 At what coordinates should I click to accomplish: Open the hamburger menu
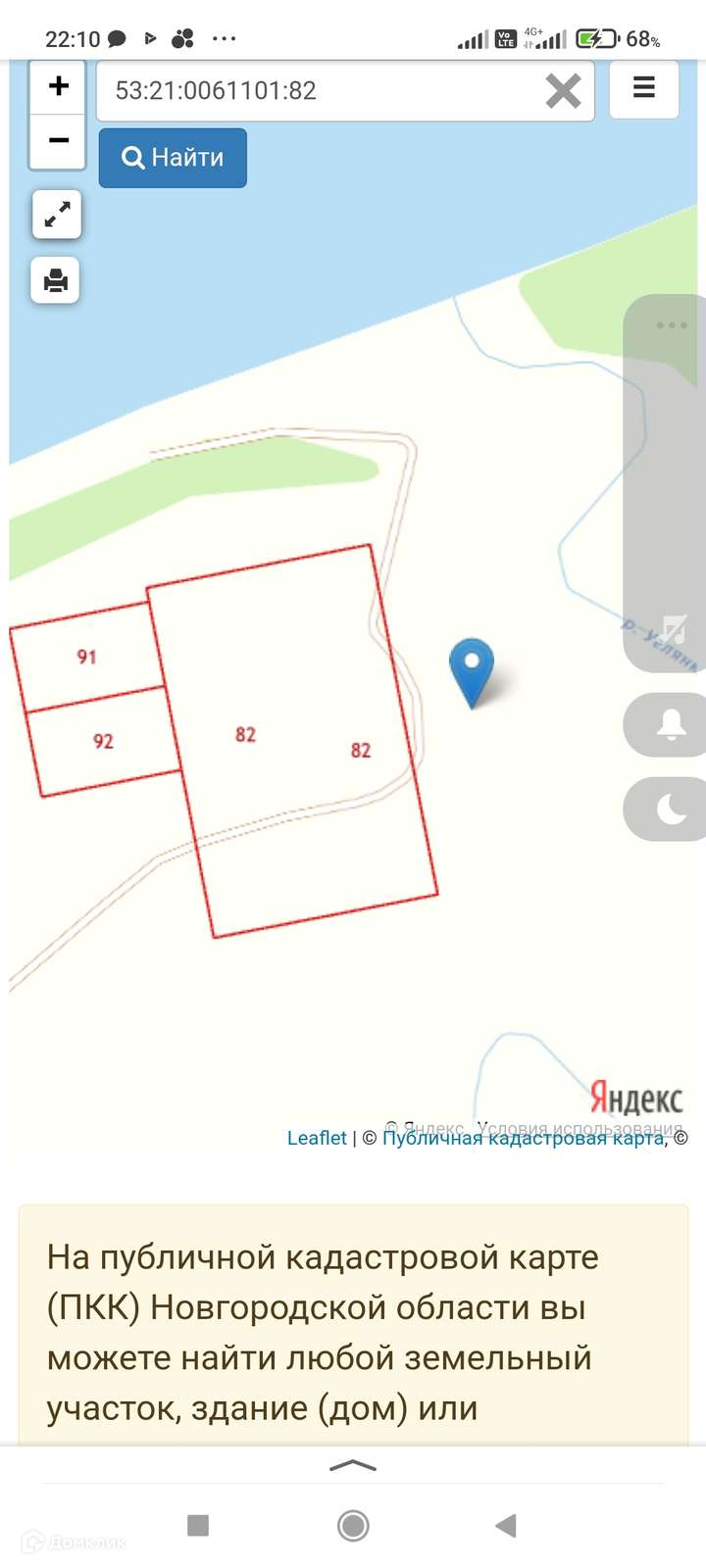click(644, 88)
